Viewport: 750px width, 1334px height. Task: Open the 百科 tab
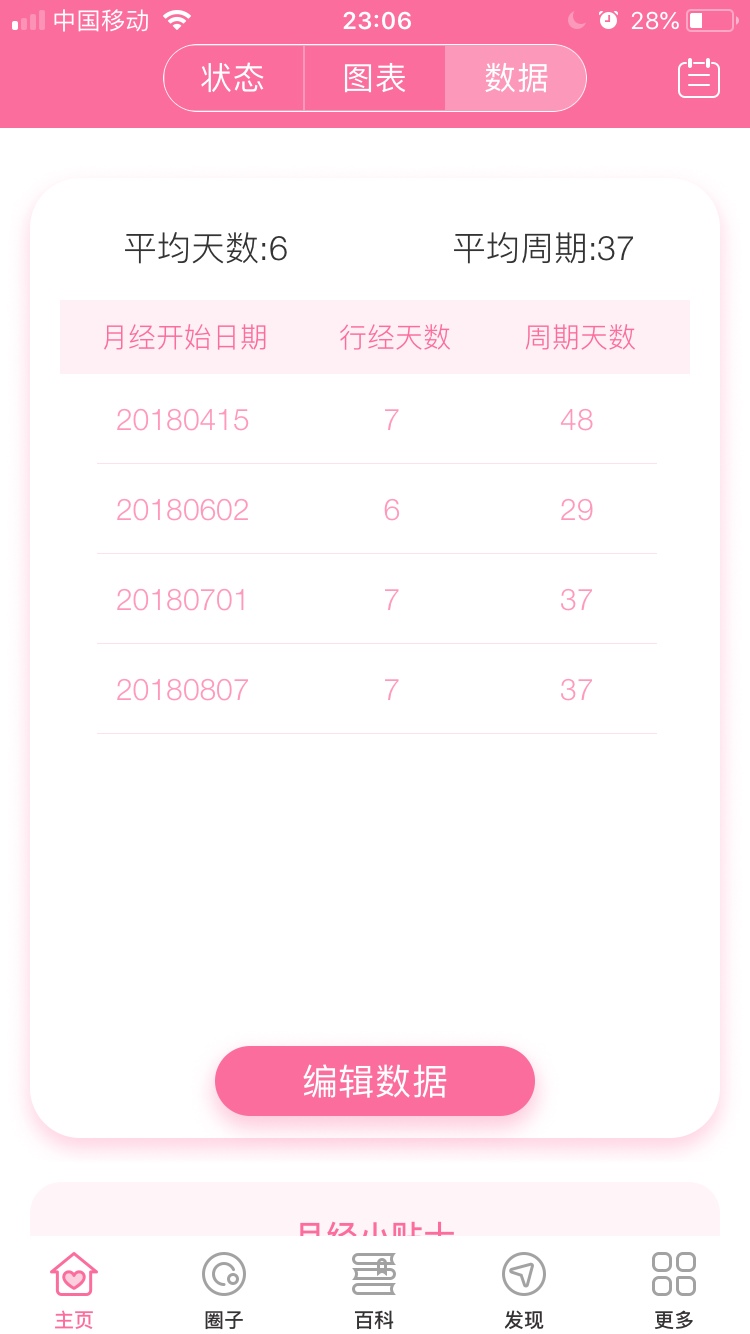point(374,1289)
